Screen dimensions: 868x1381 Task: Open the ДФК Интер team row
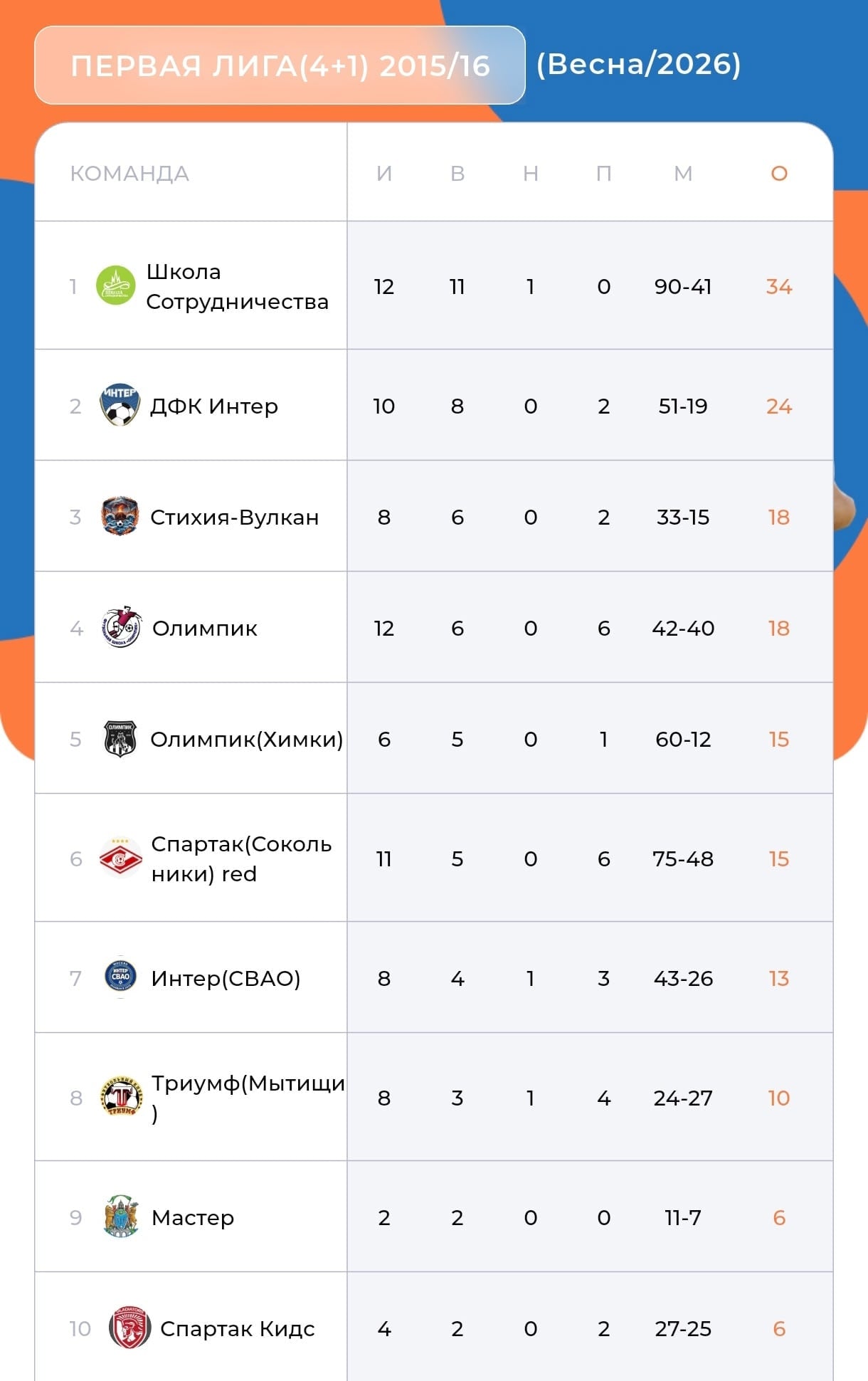tap(434, 405)
